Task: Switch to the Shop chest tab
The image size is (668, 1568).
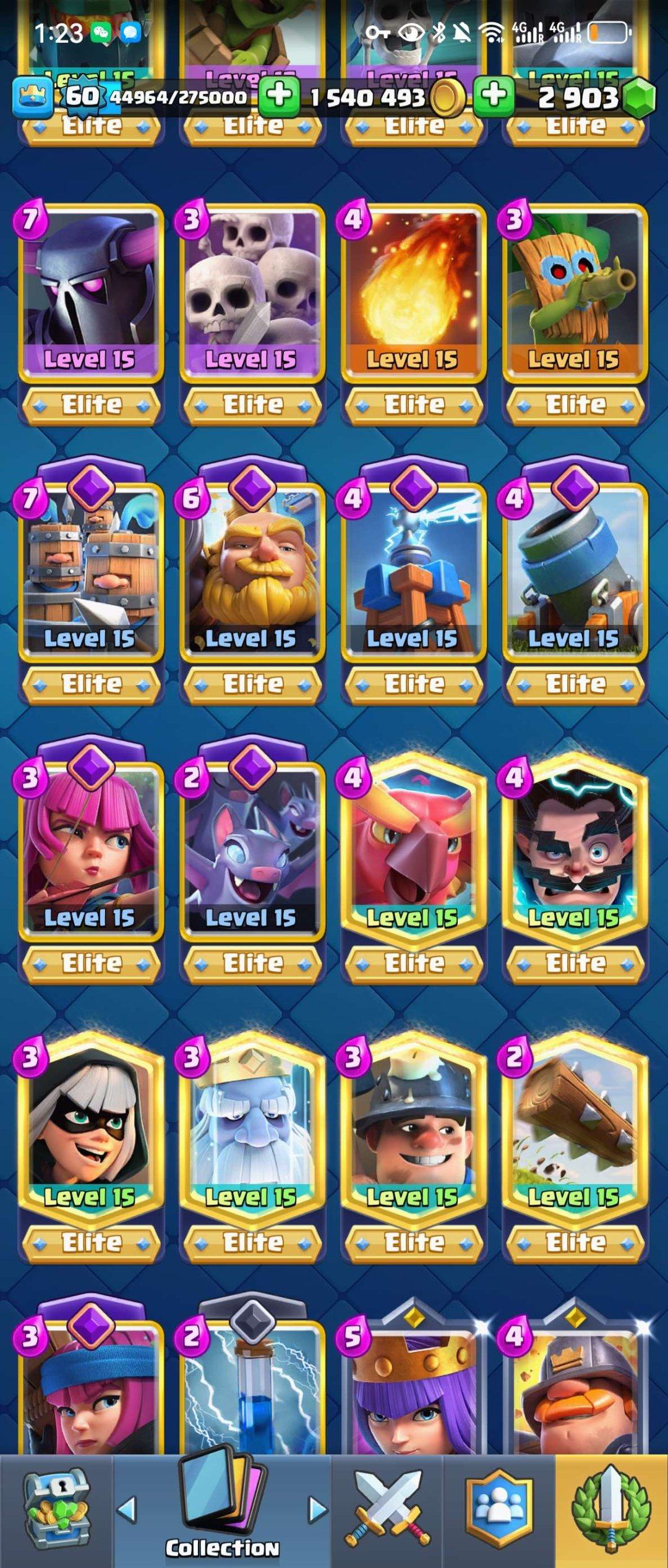Action: pyautogui.click(x=57, y=1510)
